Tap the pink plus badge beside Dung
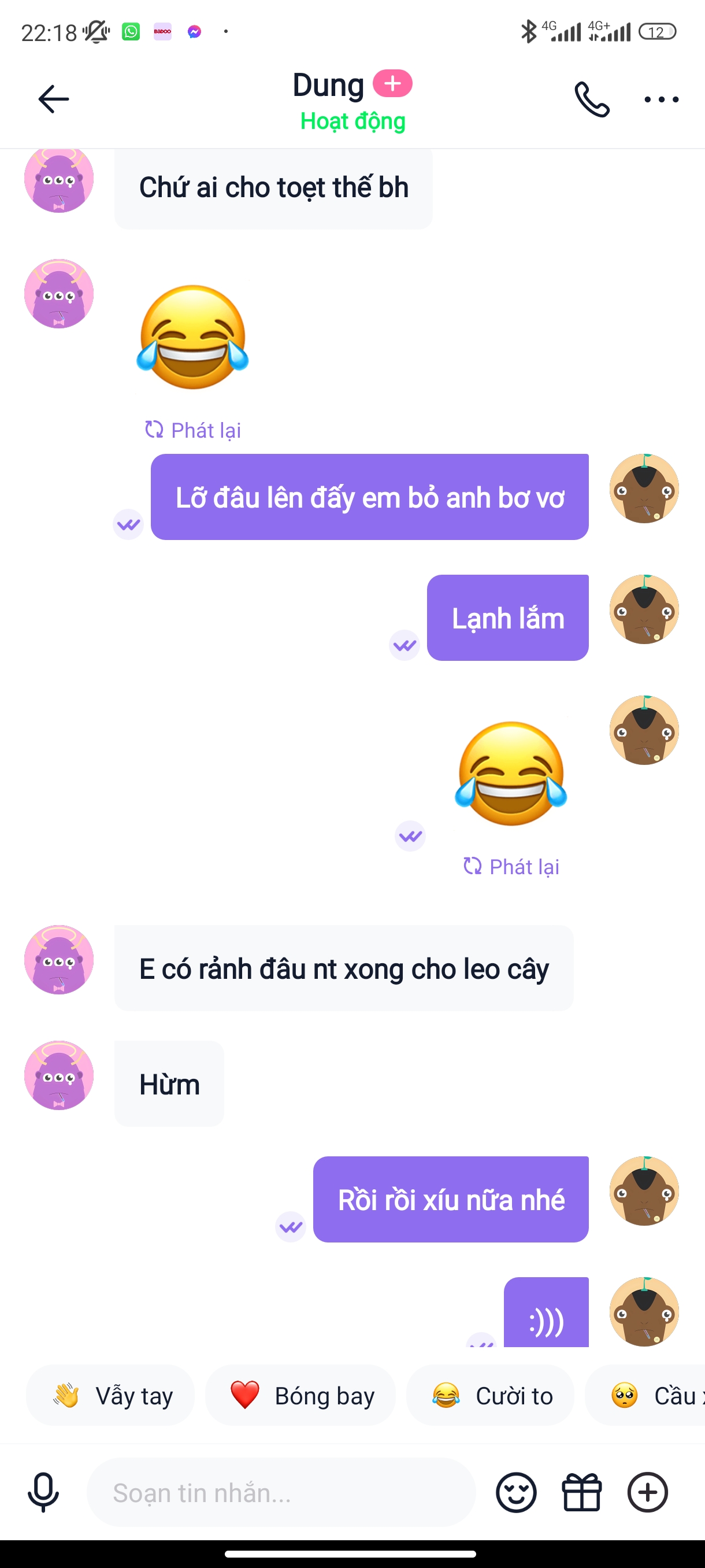This screenshot has width=705, height=1568. [x=392, y=83]
